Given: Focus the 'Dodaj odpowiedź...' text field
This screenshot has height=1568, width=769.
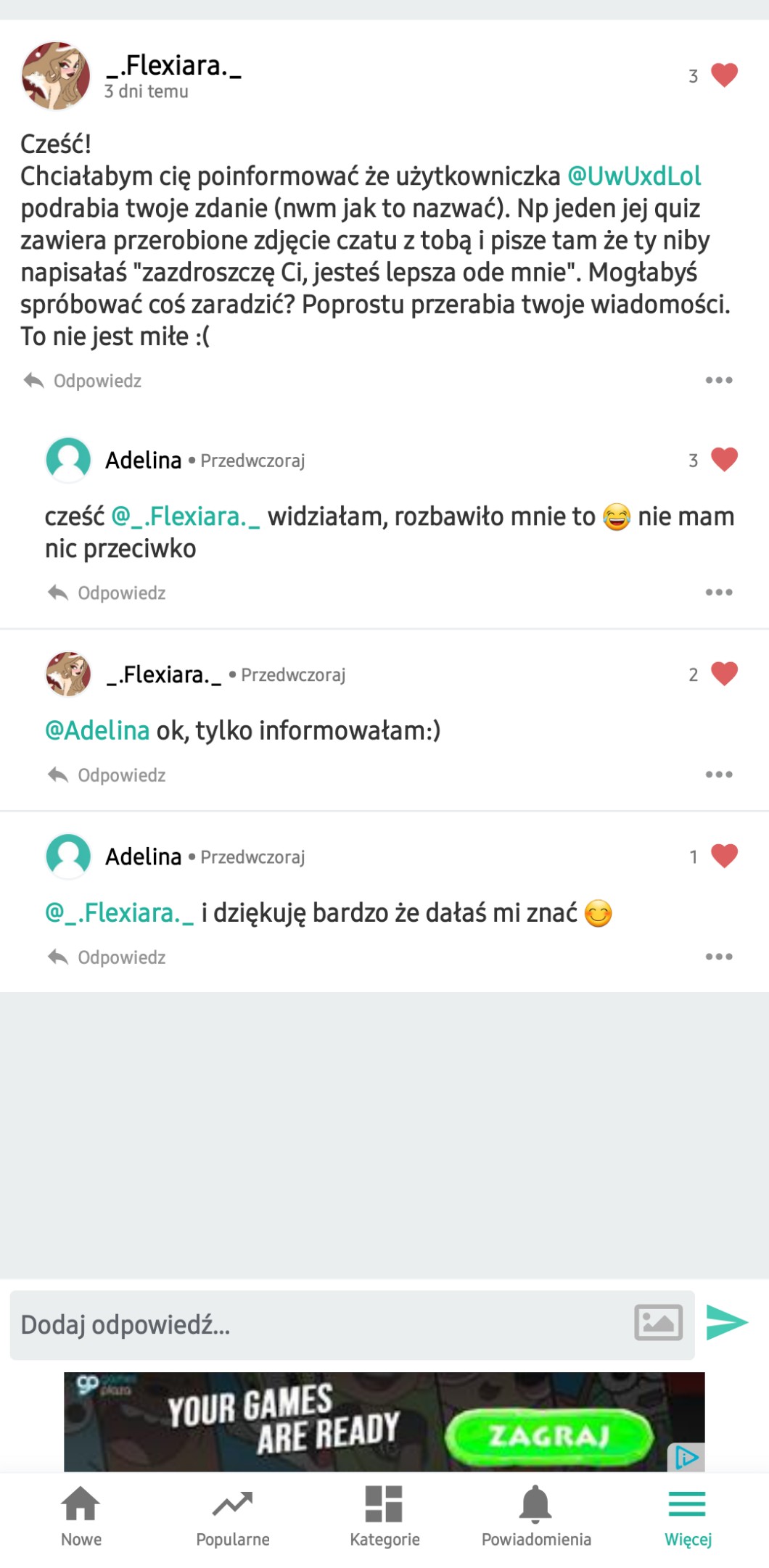Looking at the screenshot, I should [x=319, y=1325].
